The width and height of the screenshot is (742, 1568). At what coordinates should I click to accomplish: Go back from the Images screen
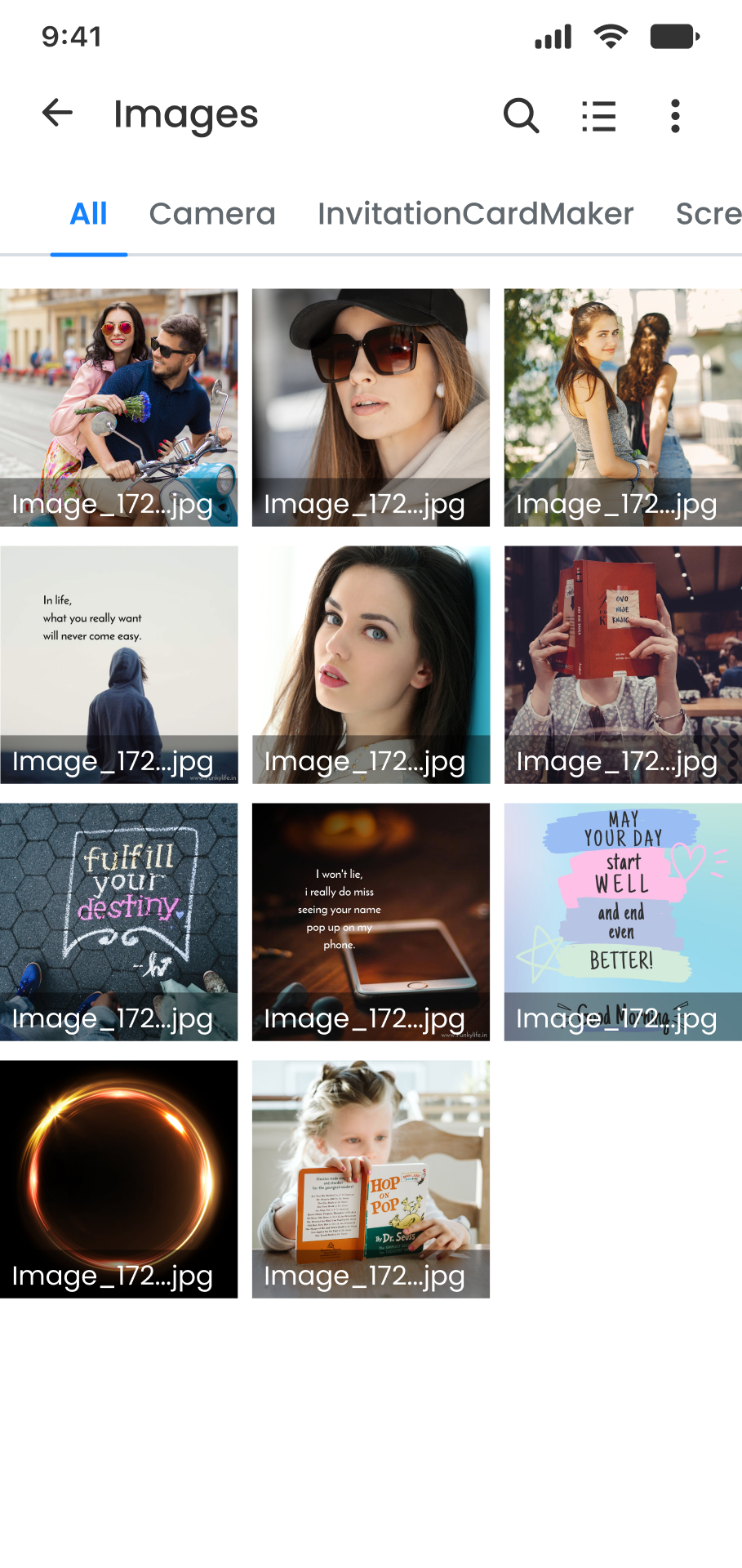pyautogui.click(x=58, y=114)
